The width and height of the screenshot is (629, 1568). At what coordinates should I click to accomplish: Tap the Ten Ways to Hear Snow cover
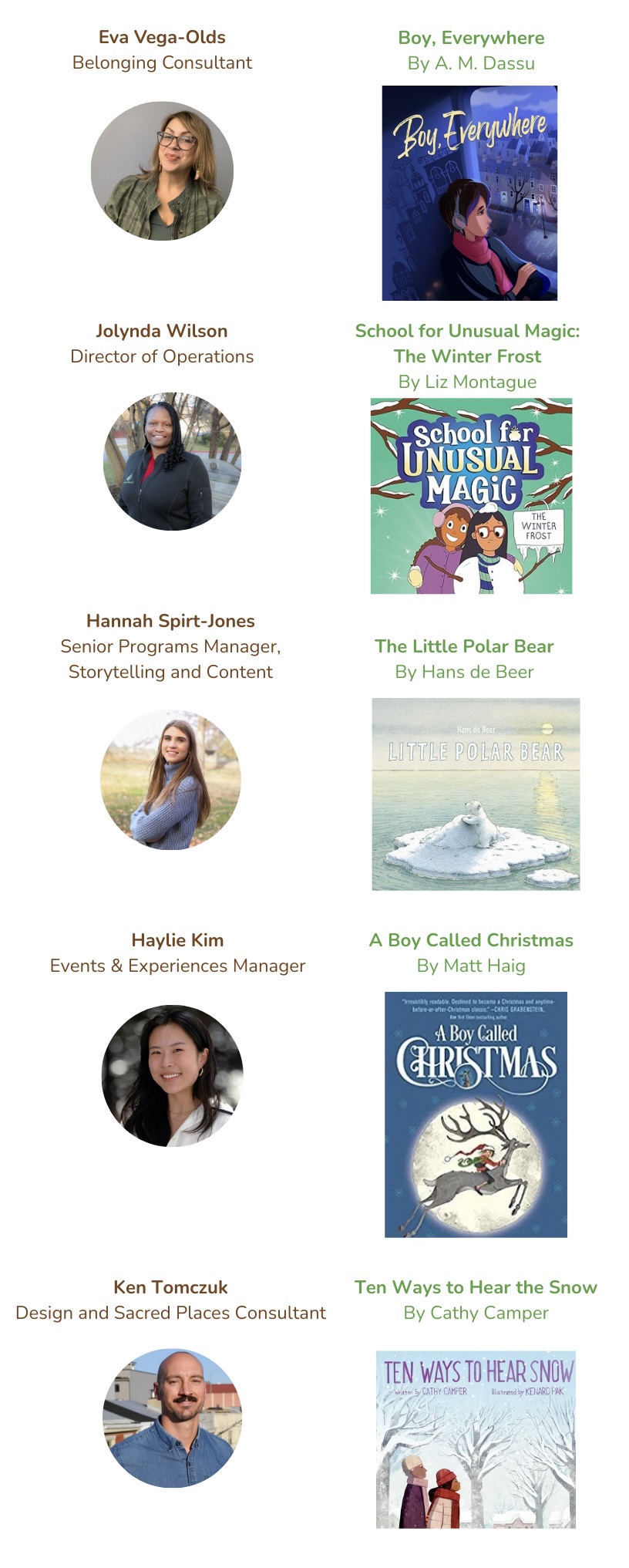476,1438
